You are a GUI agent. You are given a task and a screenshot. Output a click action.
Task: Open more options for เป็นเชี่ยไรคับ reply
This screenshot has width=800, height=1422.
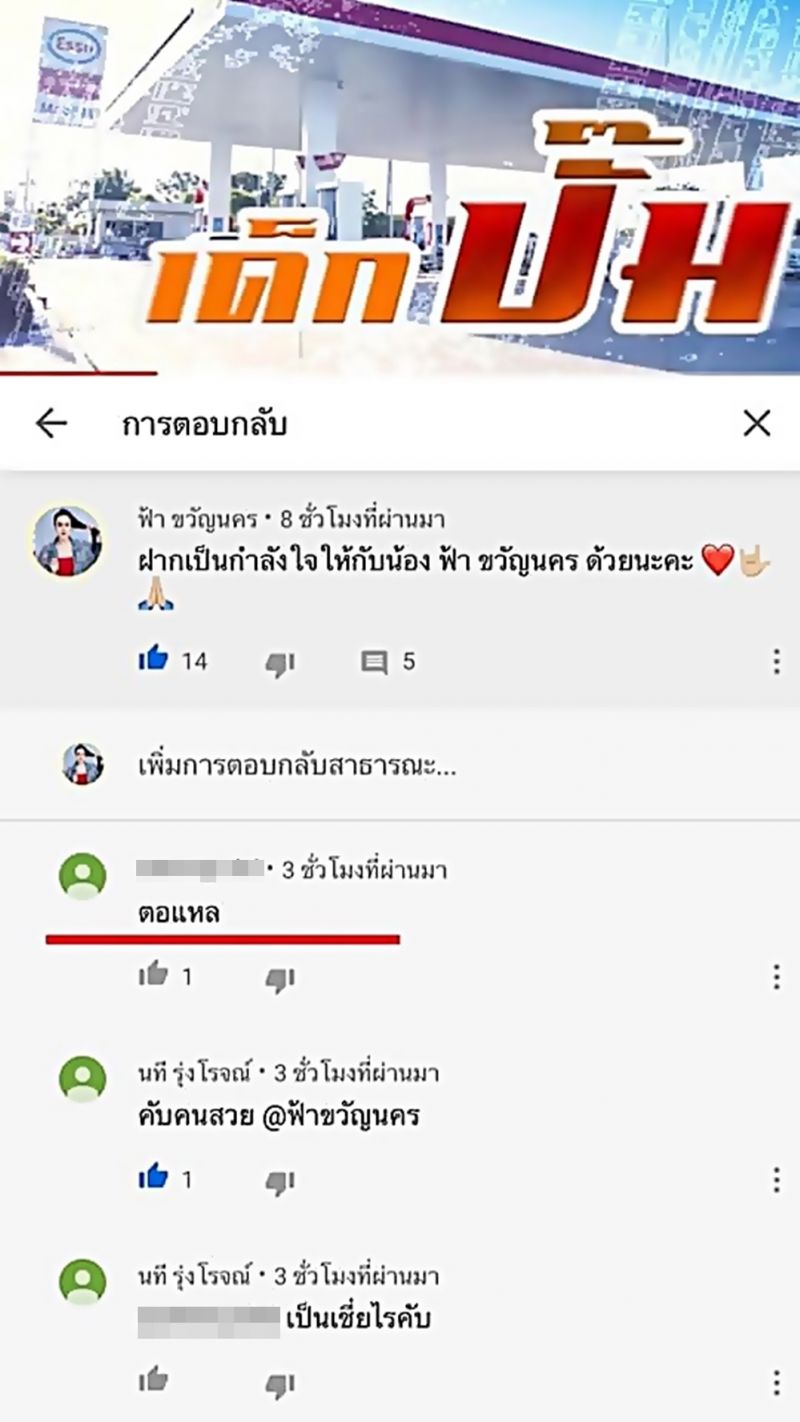pyautogui.click(x=776, y=1383)
